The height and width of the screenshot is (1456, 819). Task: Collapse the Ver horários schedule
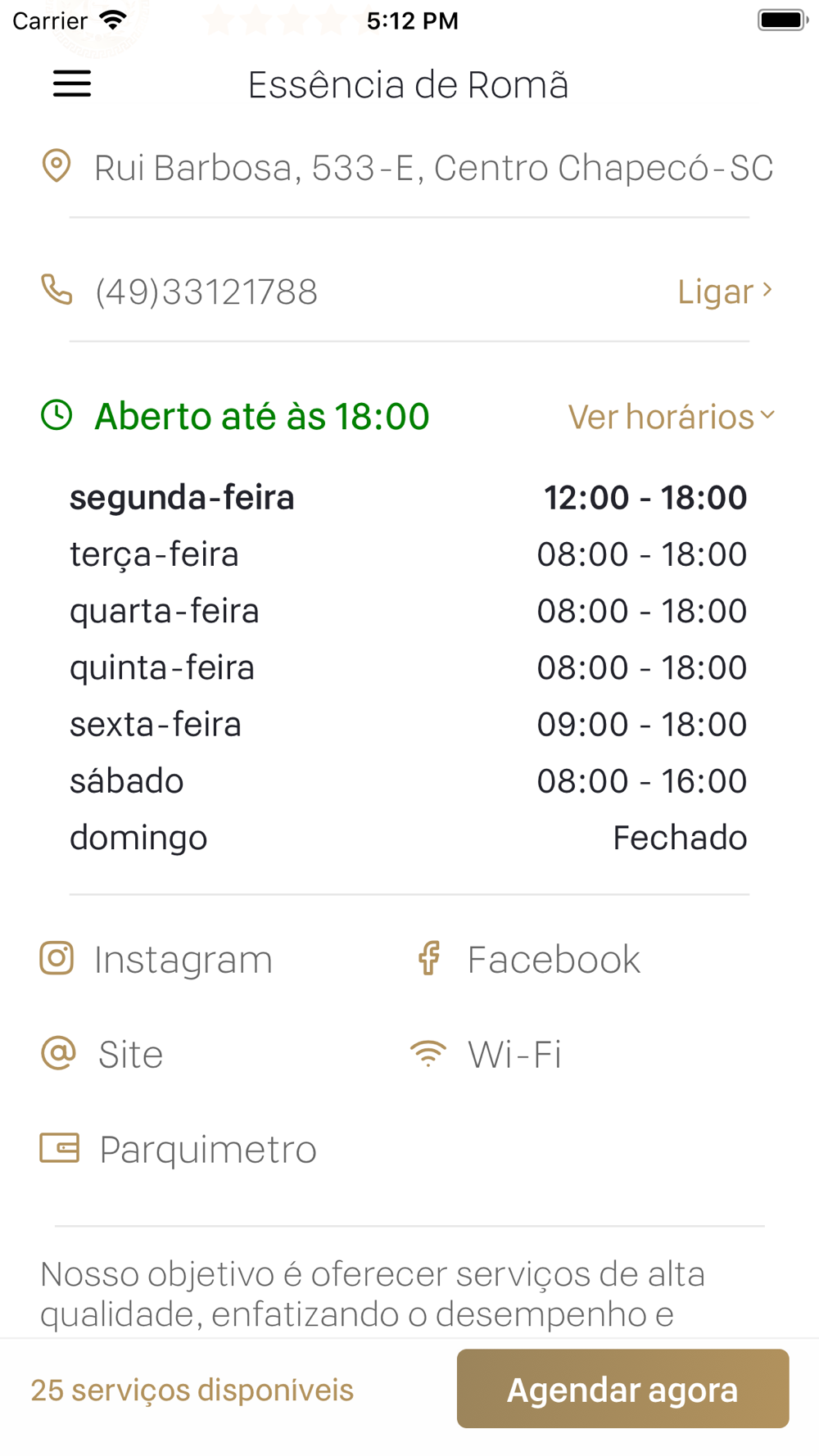pos(672,416)
